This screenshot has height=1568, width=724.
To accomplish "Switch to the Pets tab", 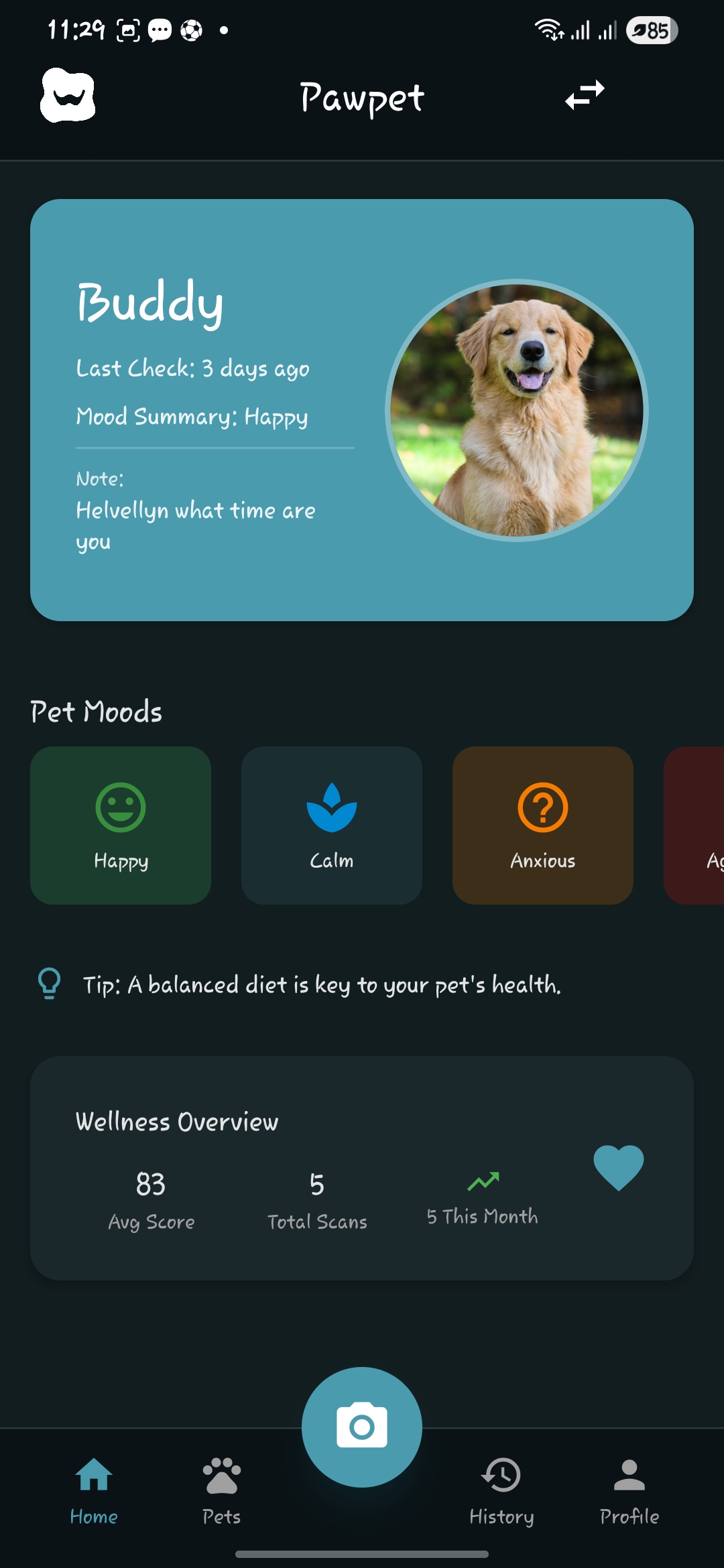I will click(221, 1490).
